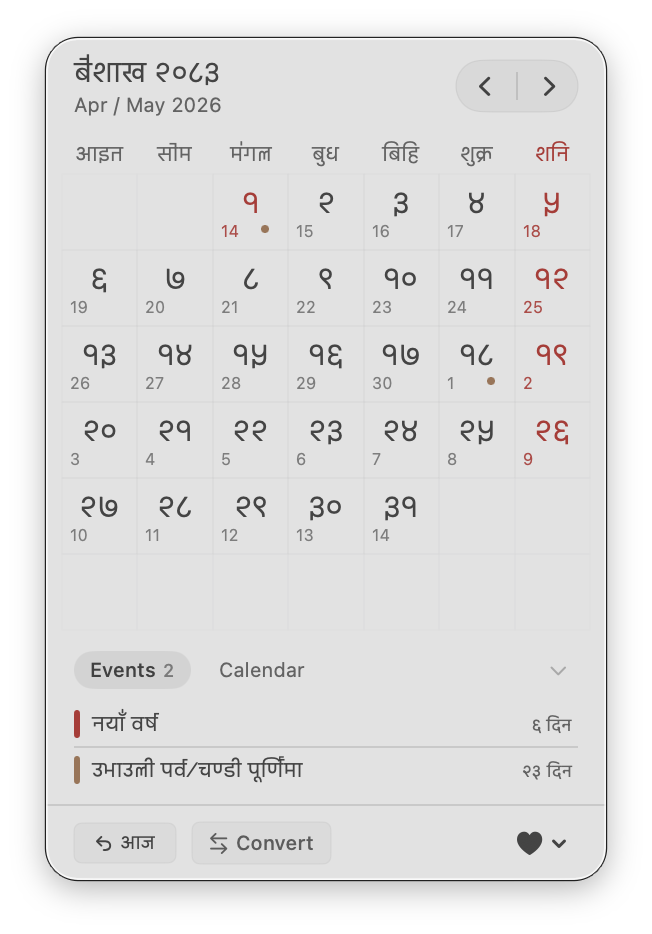Switch to the Calendar tab
Screen dimensions: 652x934
click(x=261, y=670)
